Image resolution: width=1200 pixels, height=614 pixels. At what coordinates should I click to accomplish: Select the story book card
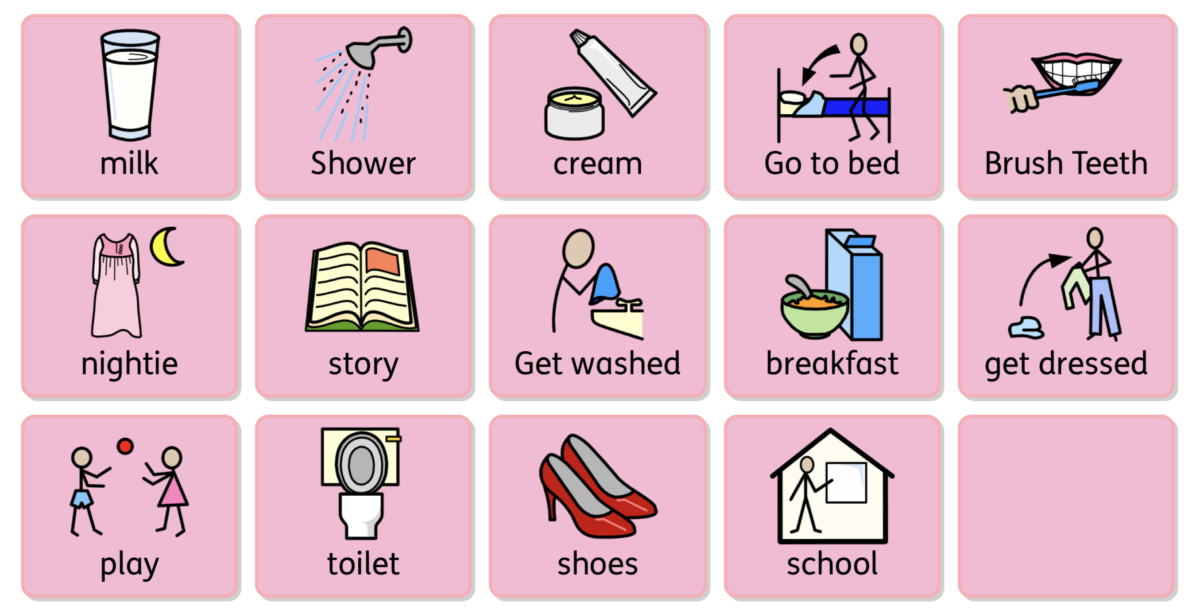364,306
